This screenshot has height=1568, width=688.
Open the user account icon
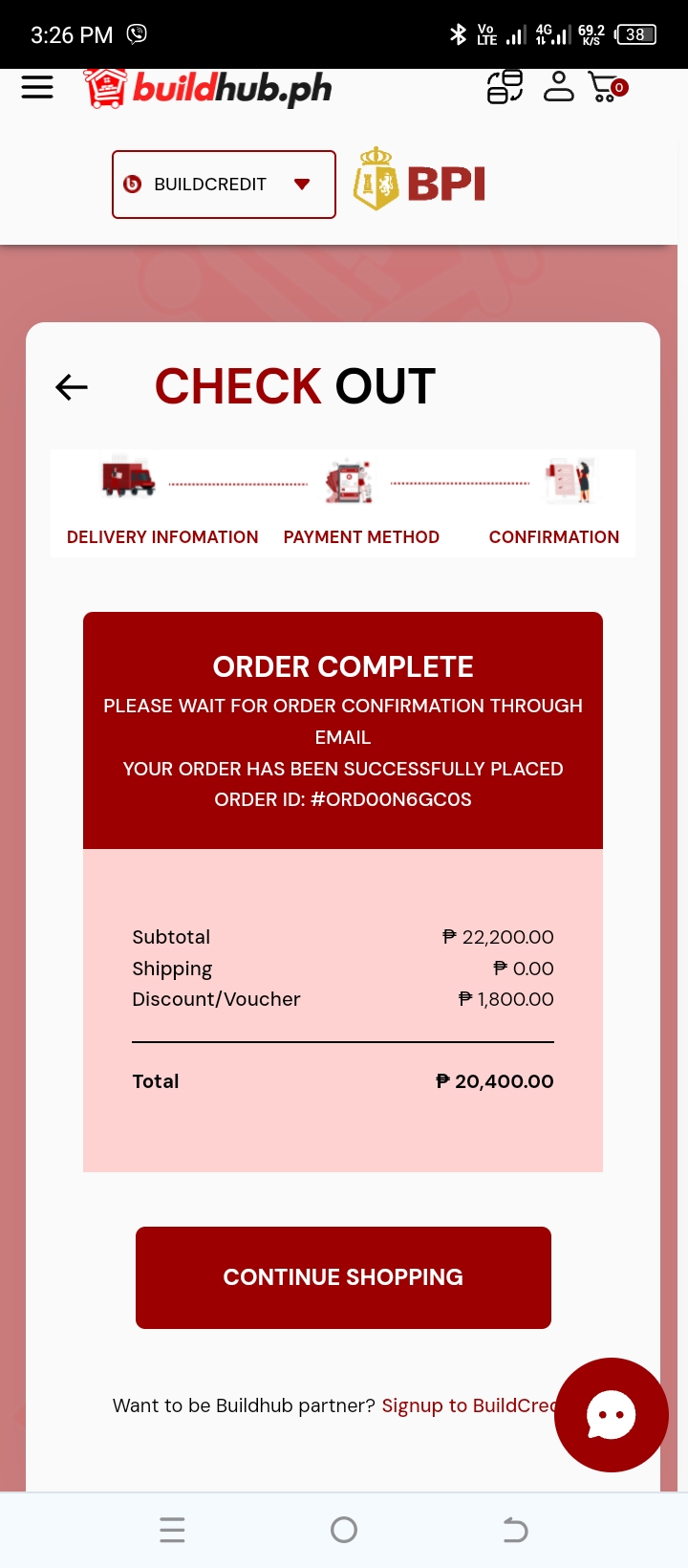click(558, 87)
